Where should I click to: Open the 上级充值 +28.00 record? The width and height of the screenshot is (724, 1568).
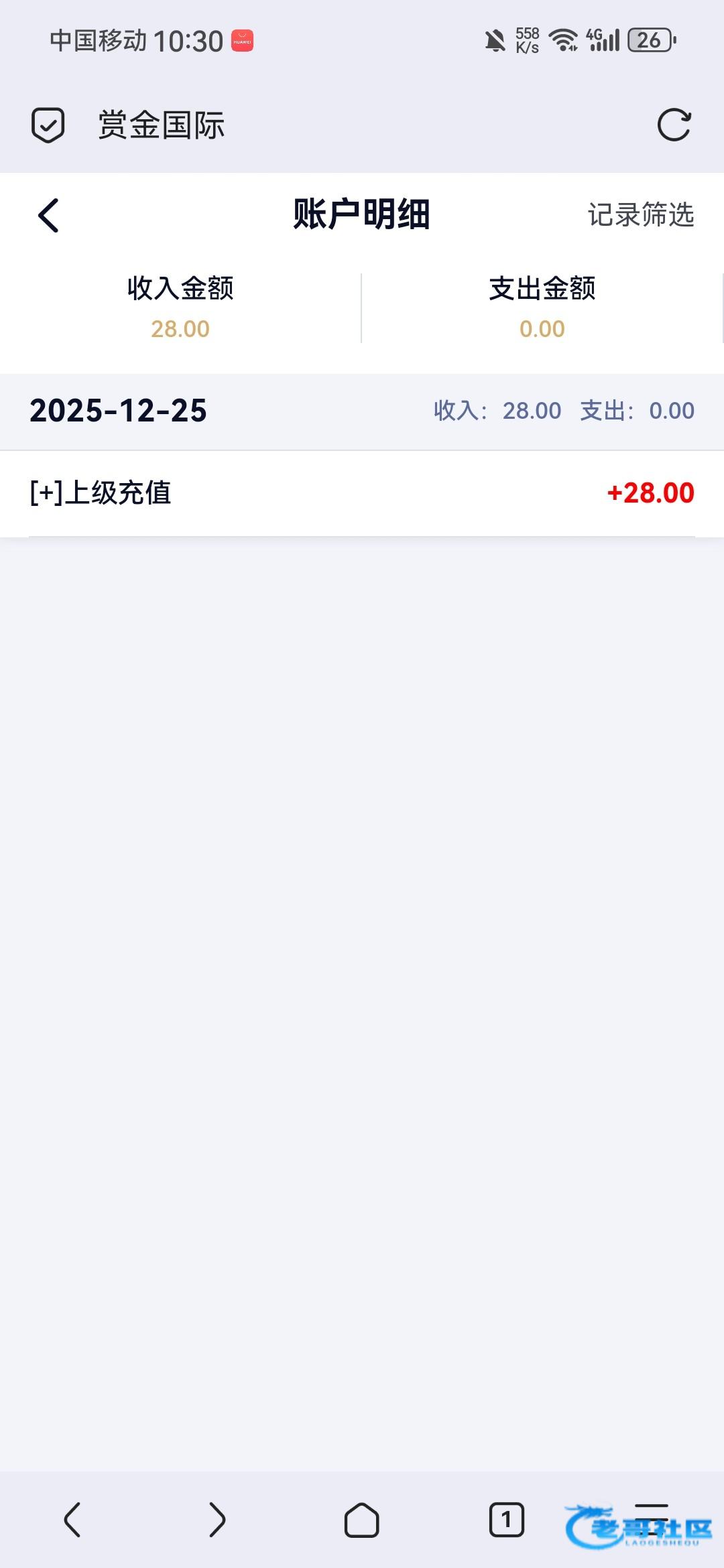pyautogui.click(x=362, y=493)
